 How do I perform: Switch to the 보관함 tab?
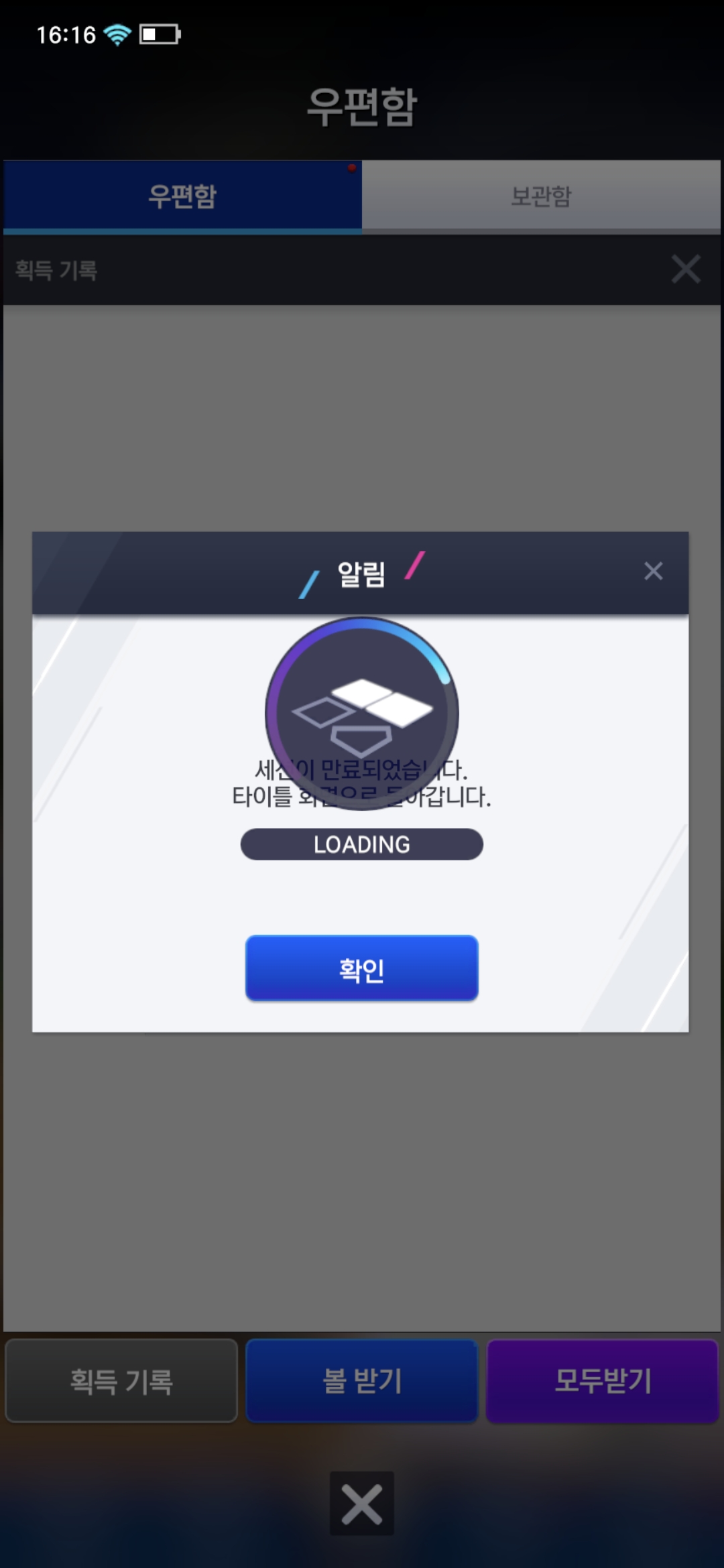tap(541, 196)
